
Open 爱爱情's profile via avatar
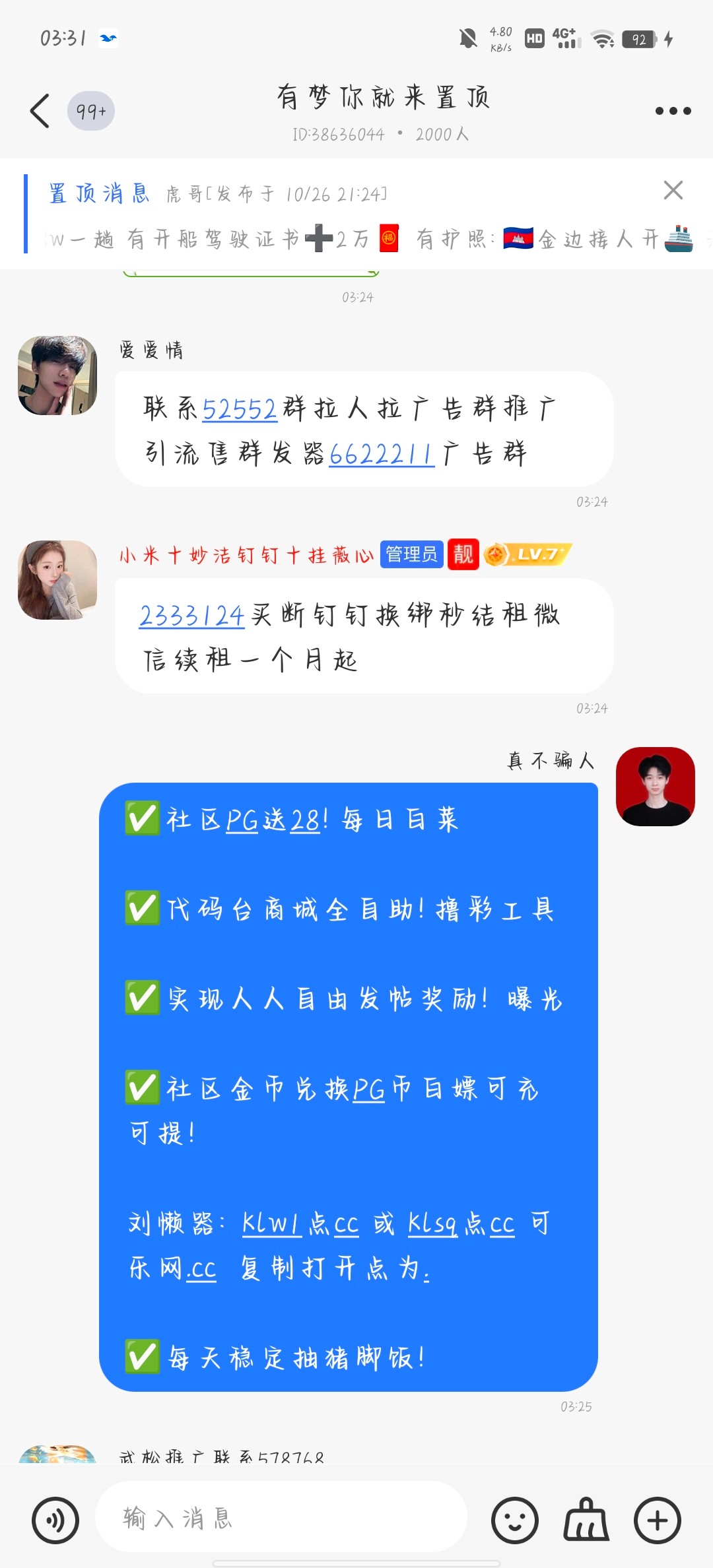click(56, 375)
